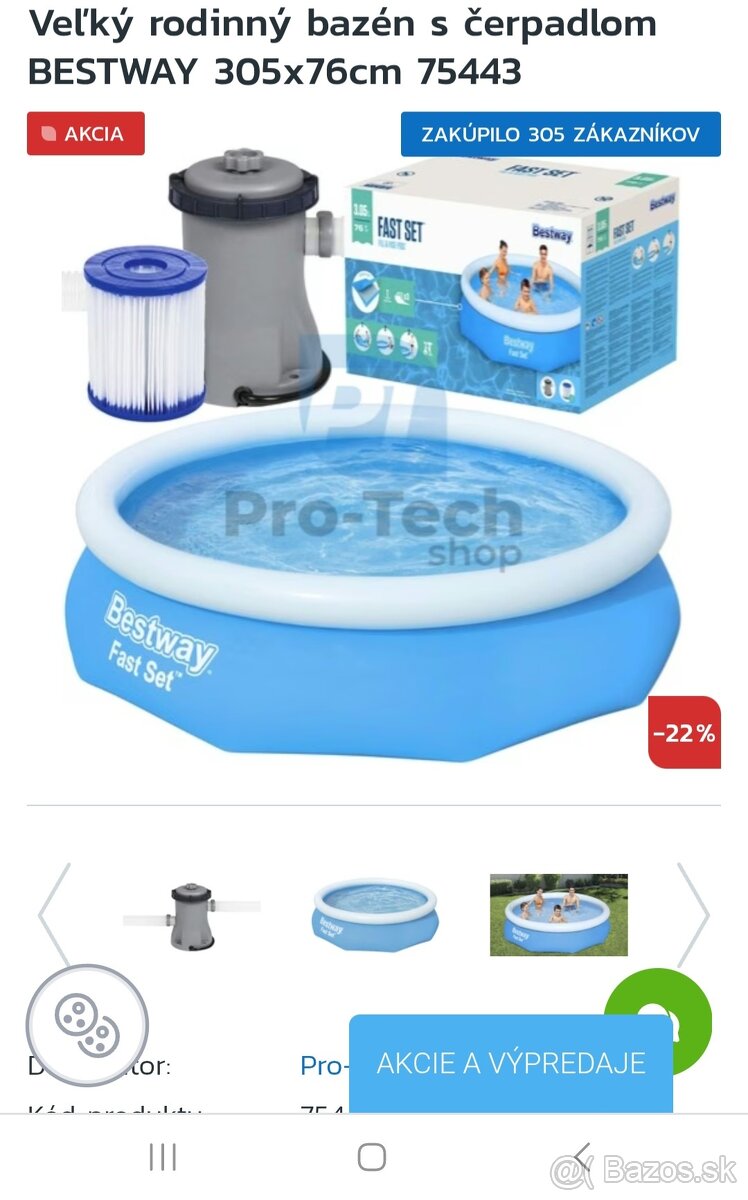Screen dimensions: 748x1200
Task: Select the blue pool thumbnail
Action: pyautogui.click(x=374, y=915)
